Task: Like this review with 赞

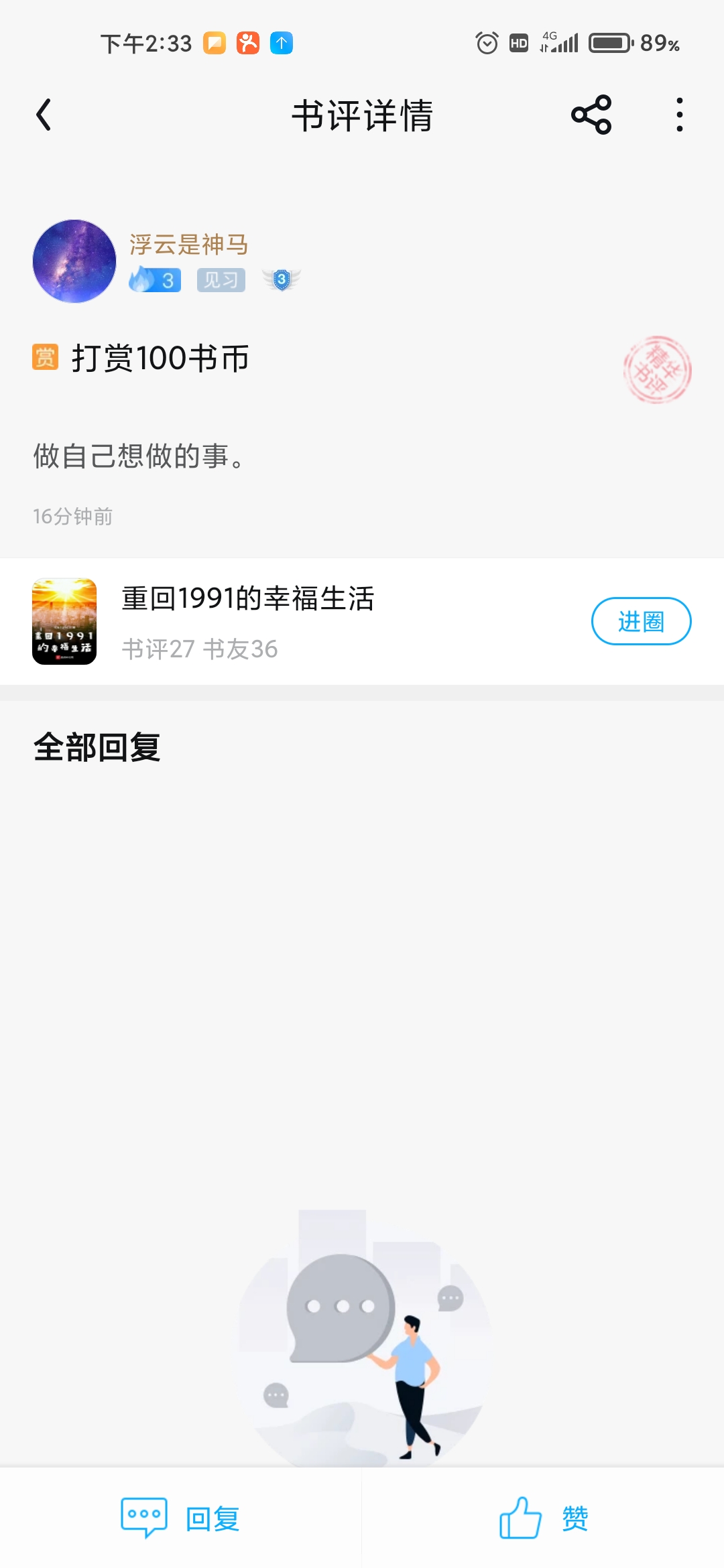Action: 543,1518
